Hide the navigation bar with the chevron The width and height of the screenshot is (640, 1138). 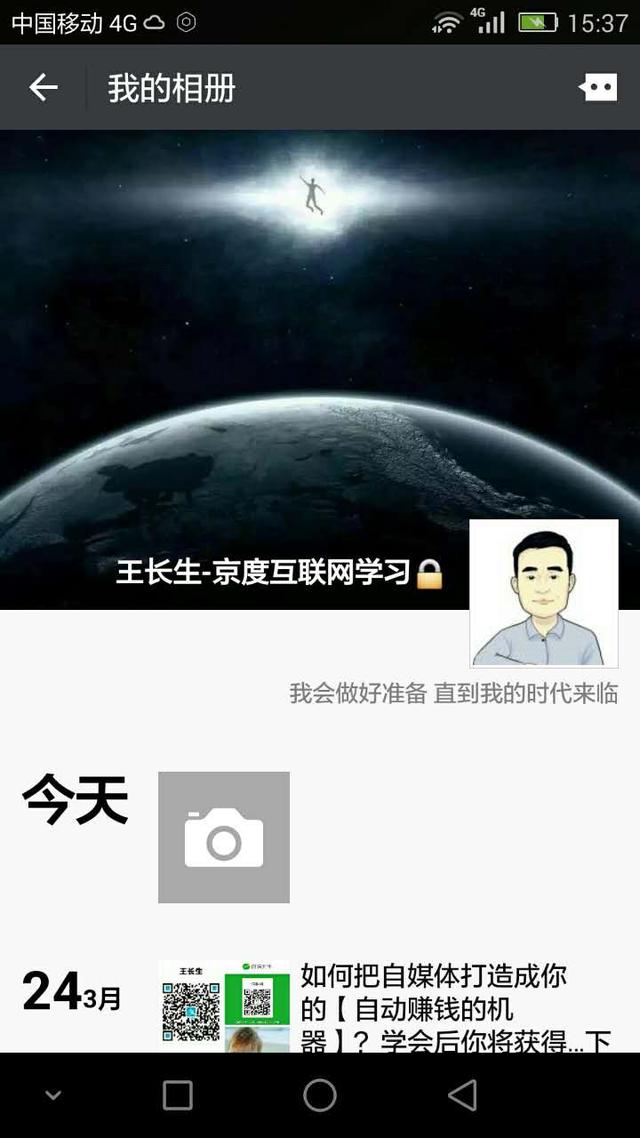tap(54, 1096)
